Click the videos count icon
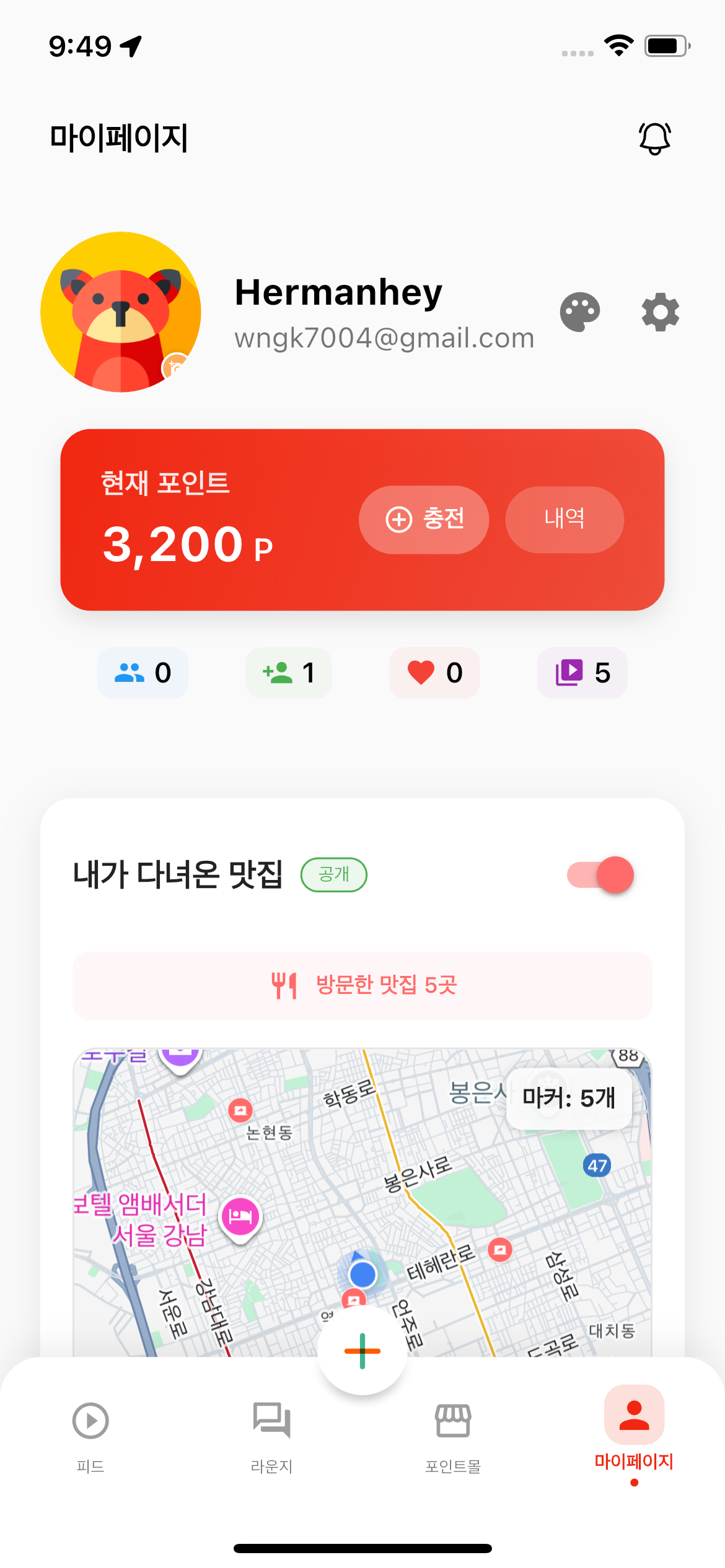The height and width of the screenshot is (1568, 725). [x=571, y=673]
